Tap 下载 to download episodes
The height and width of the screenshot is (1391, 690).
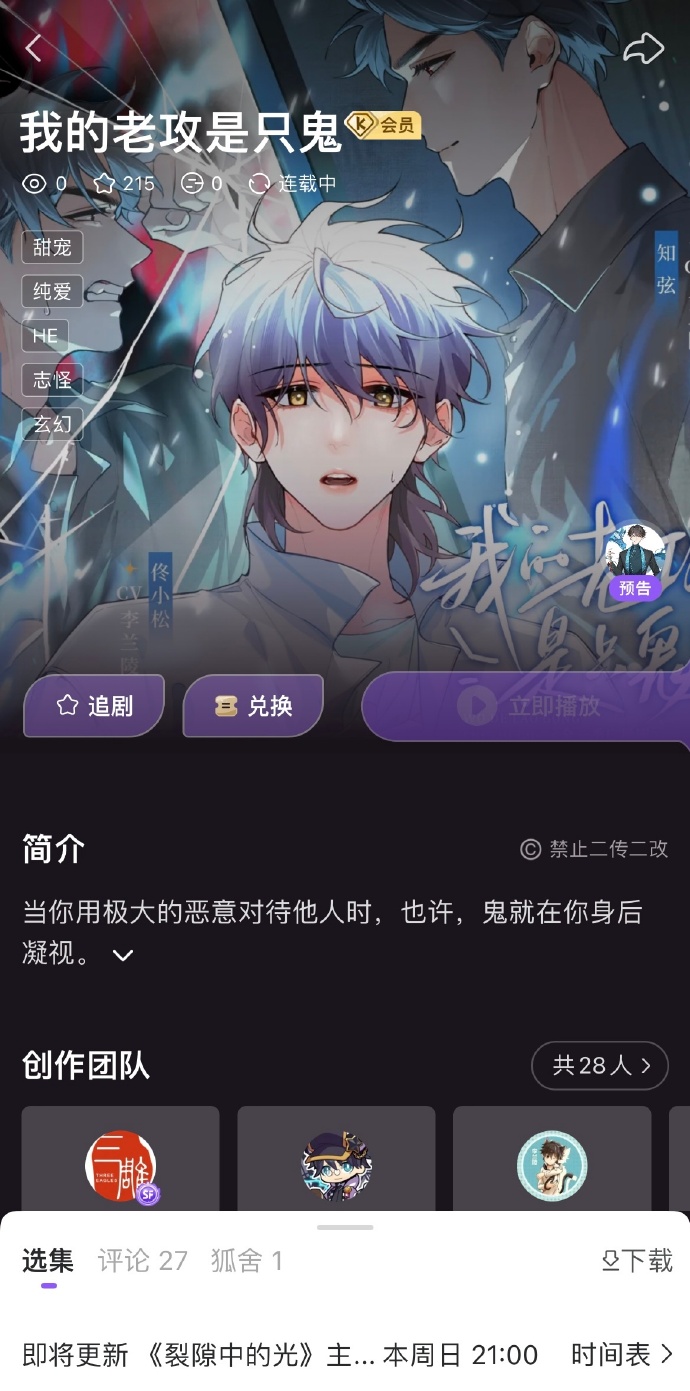637,1260
